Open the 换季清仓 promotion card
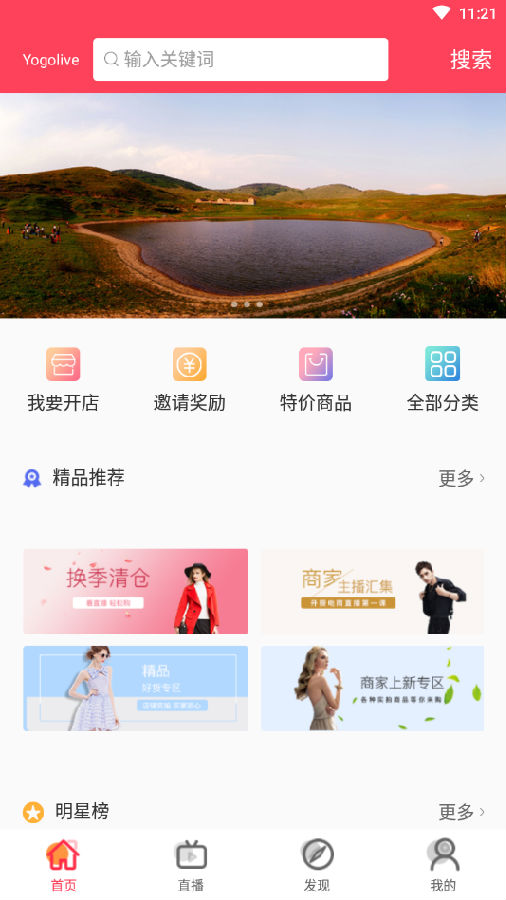The height and width of the screenshot is (900, 506). point(136,591)
